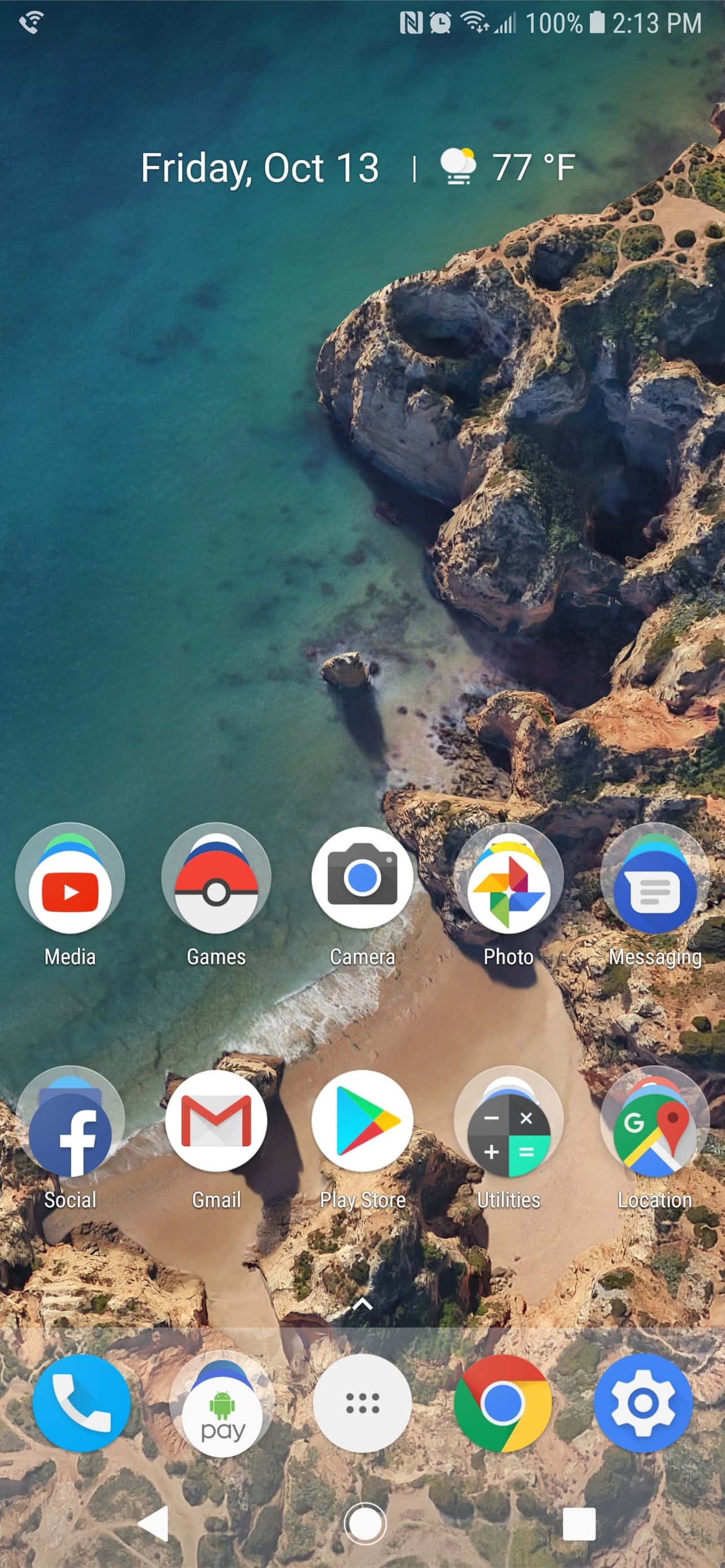Viewport: 725px width, 1568px height.
Task: Open the Phone dialer
Action: pyautogui.click(x=81, y=1403)
